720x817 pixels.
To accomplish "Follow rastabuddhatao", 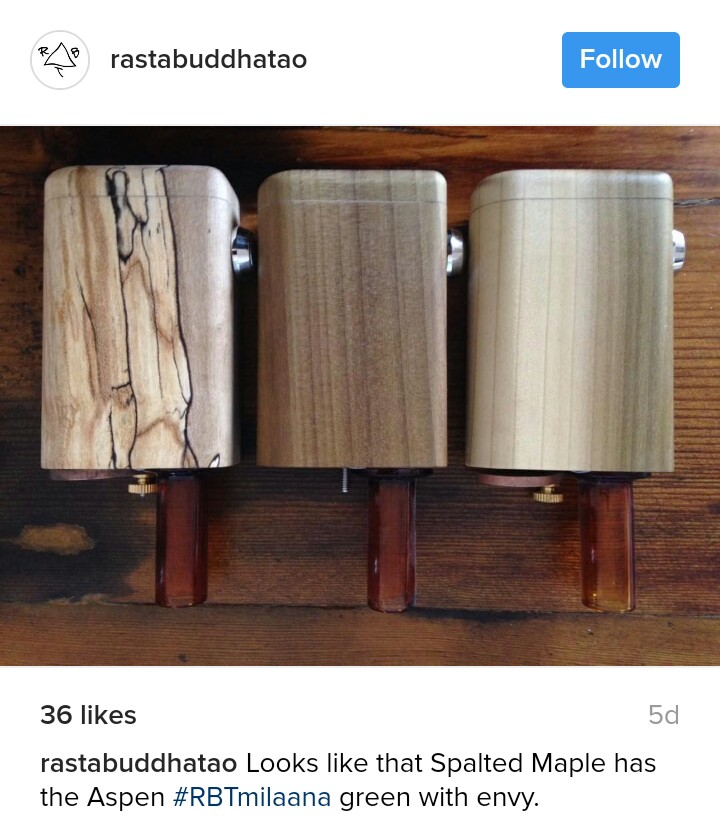I will tap(620, 60).
